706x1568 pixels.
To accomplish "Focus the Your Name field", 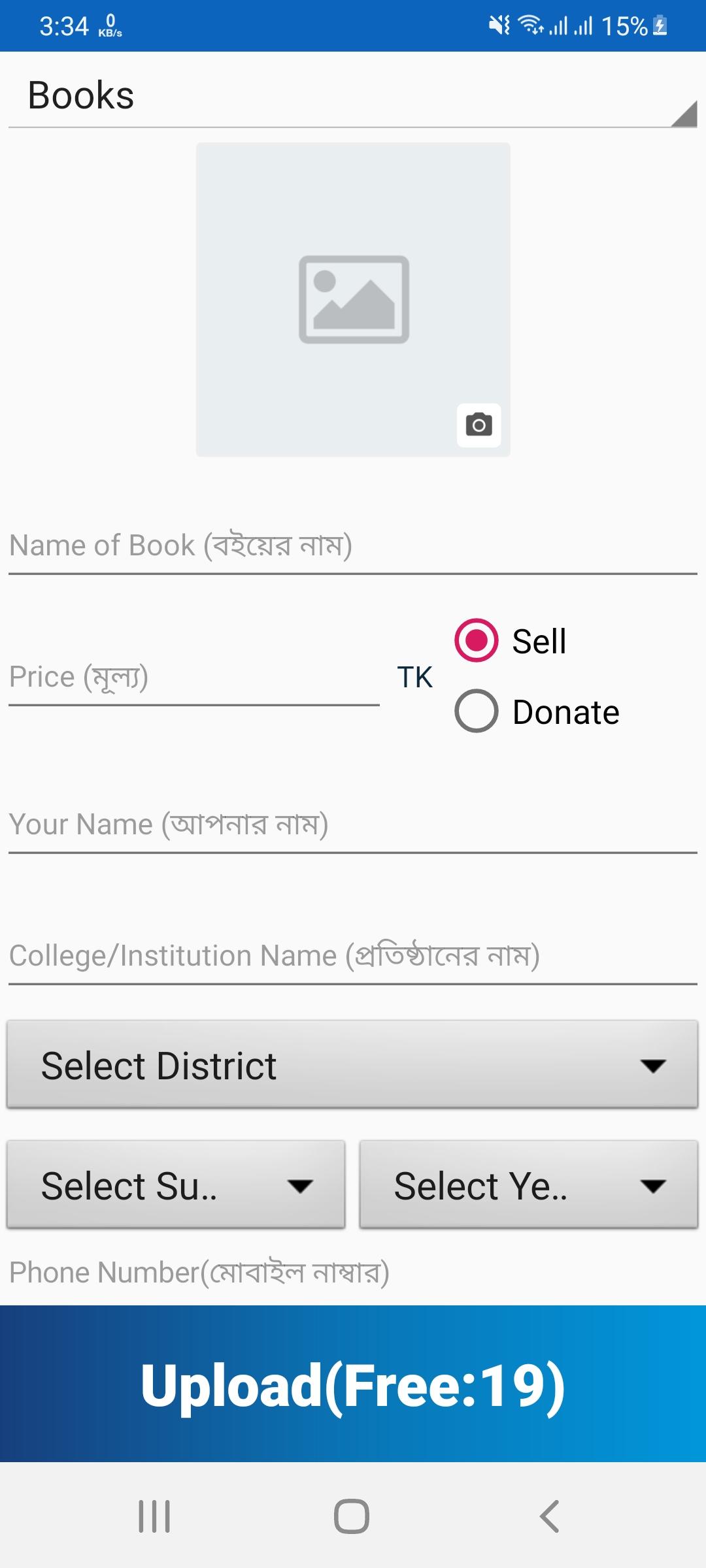I will [x=353, y=825].
